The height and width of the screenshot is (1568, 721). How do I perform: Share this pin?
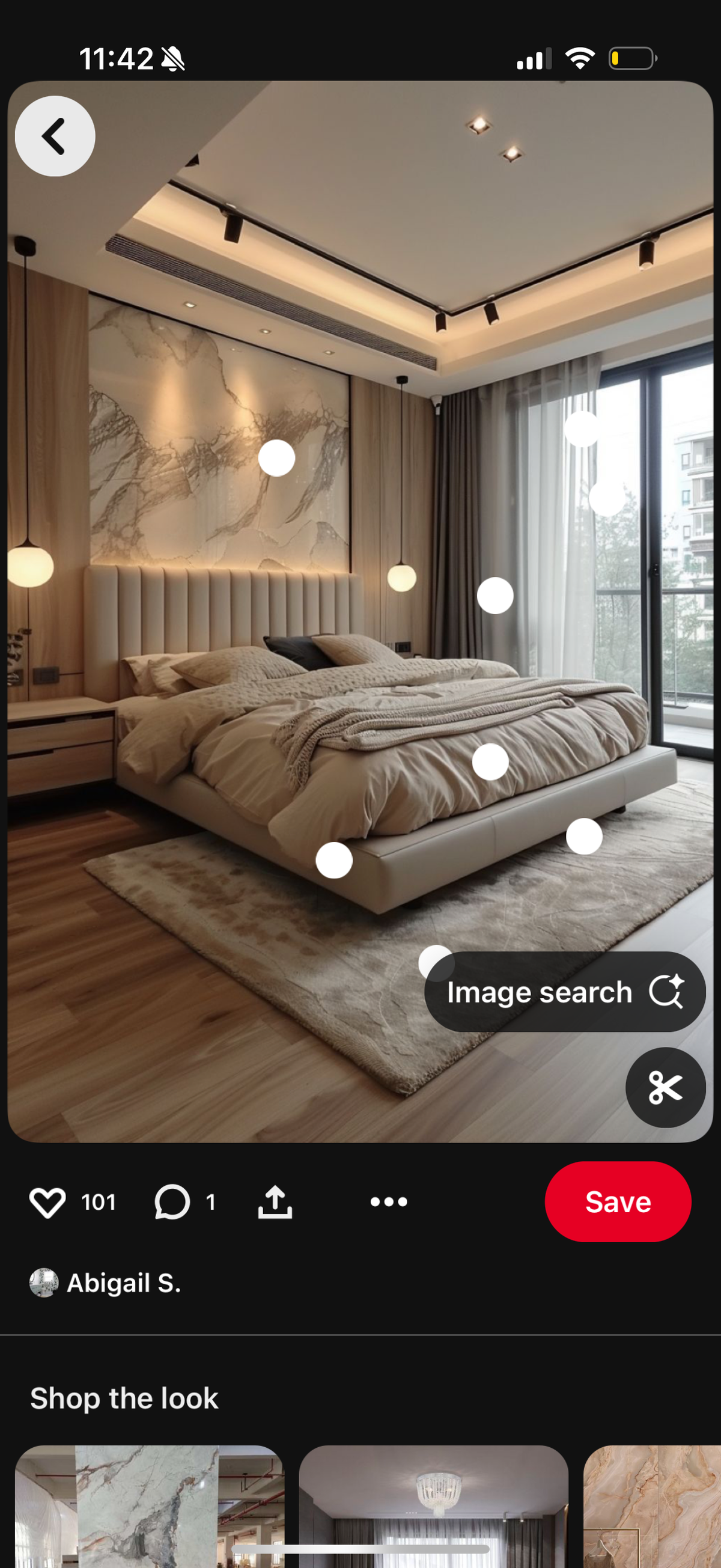(x=275, y=1202)
